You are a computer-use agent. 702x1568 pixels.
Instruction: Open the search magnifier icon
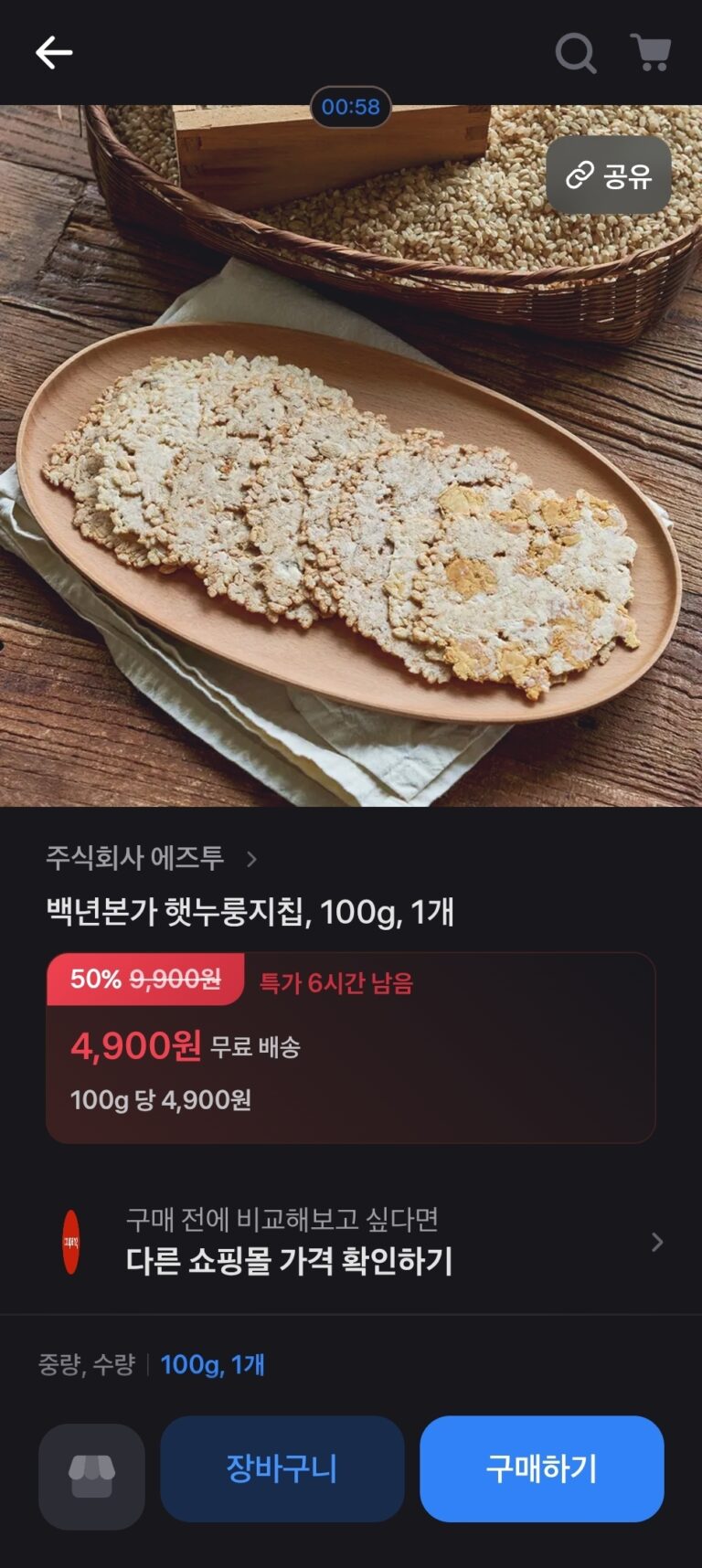[x=576, y=53]
